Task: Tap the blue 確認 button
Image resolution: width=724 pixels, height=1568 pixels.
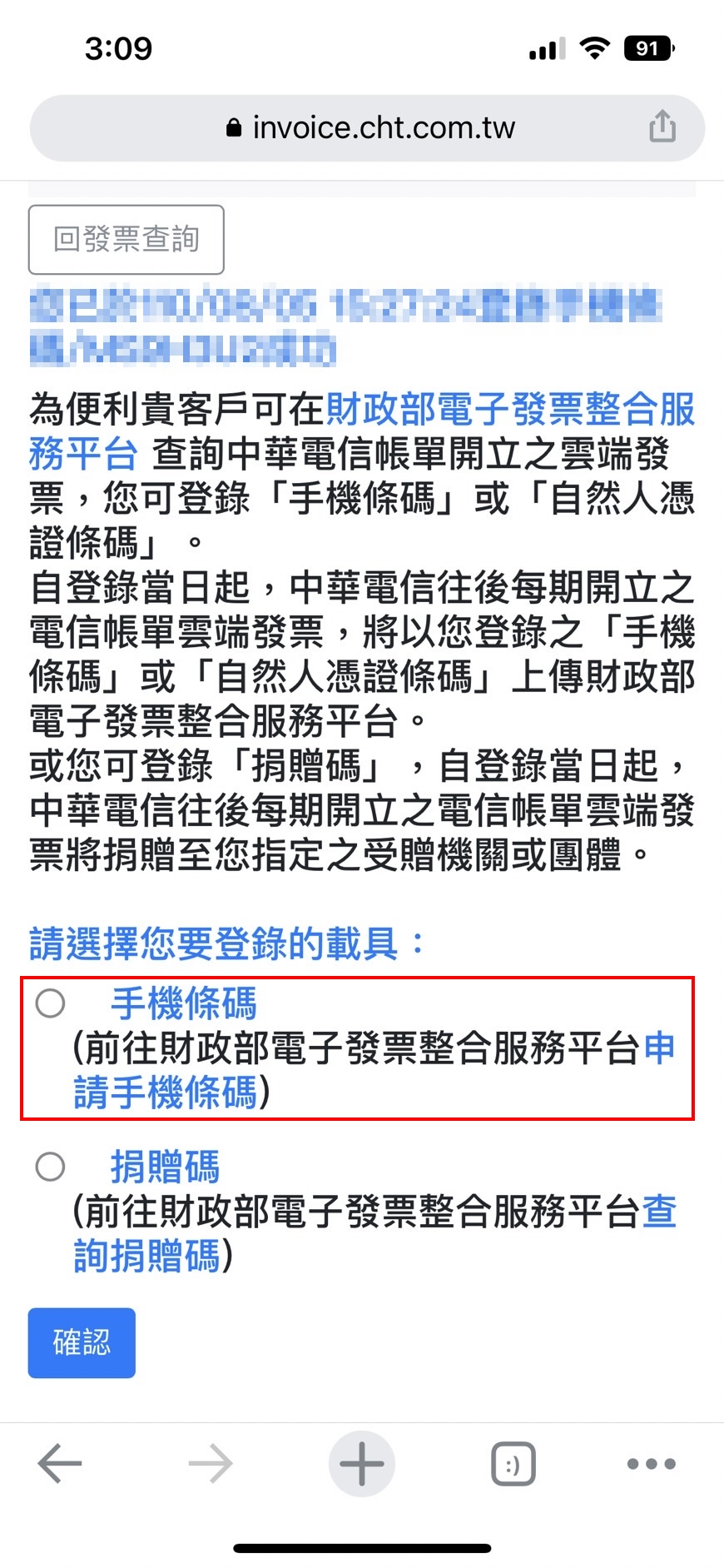Action: click(x=82, y=1342)
